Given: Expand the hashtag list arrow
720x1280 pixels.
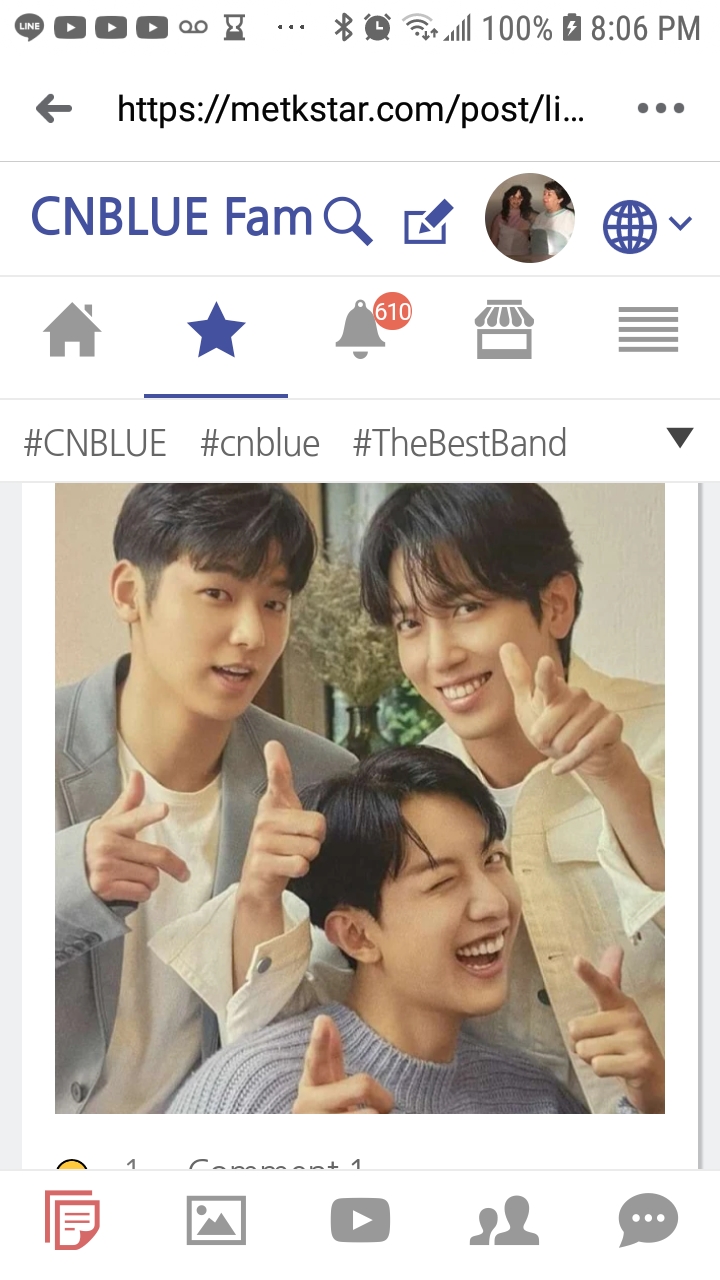Looking at the screenshot, I should pyautogui.click(x=679, y=438).
